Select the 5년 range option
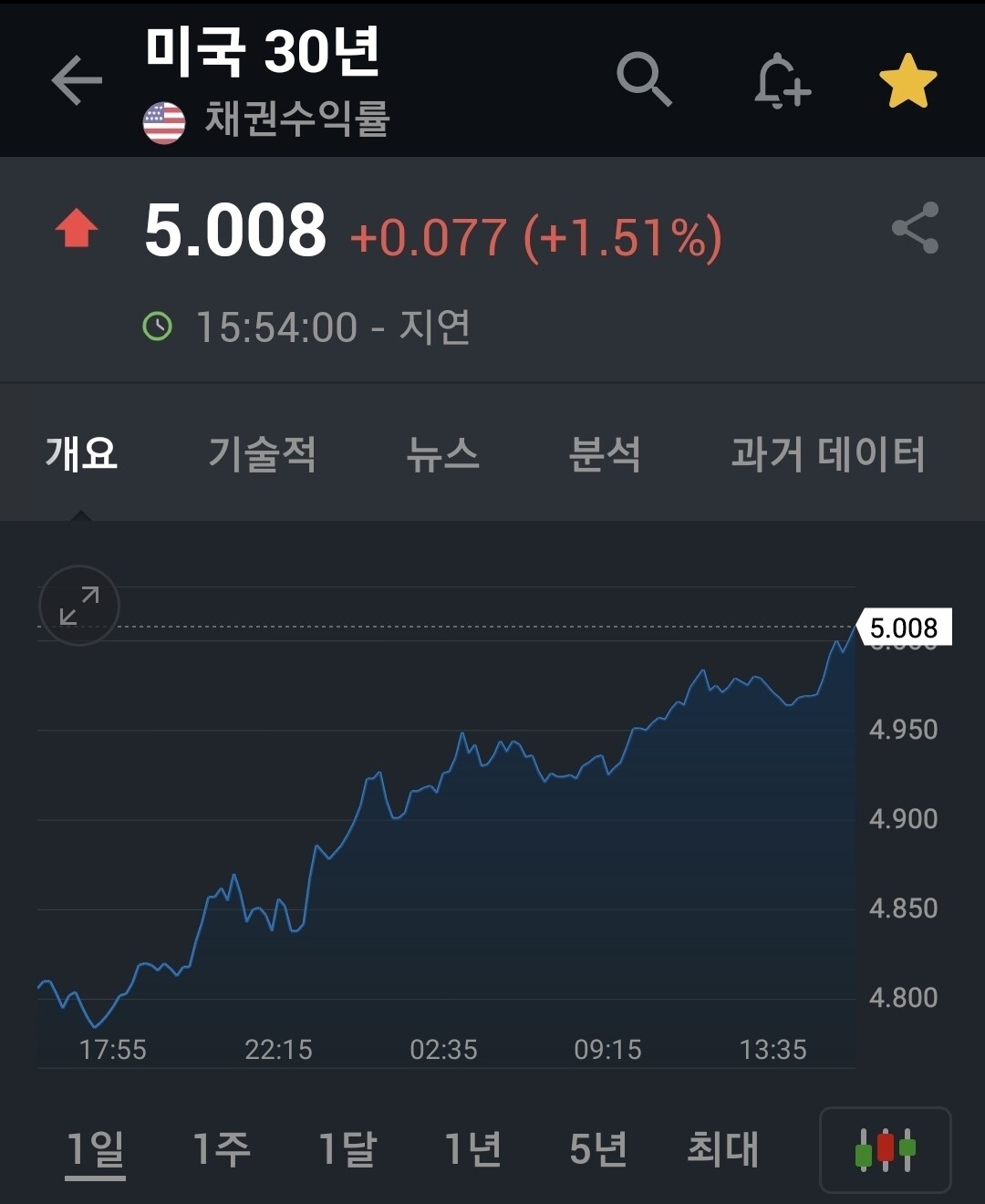 coord(599,1148)
